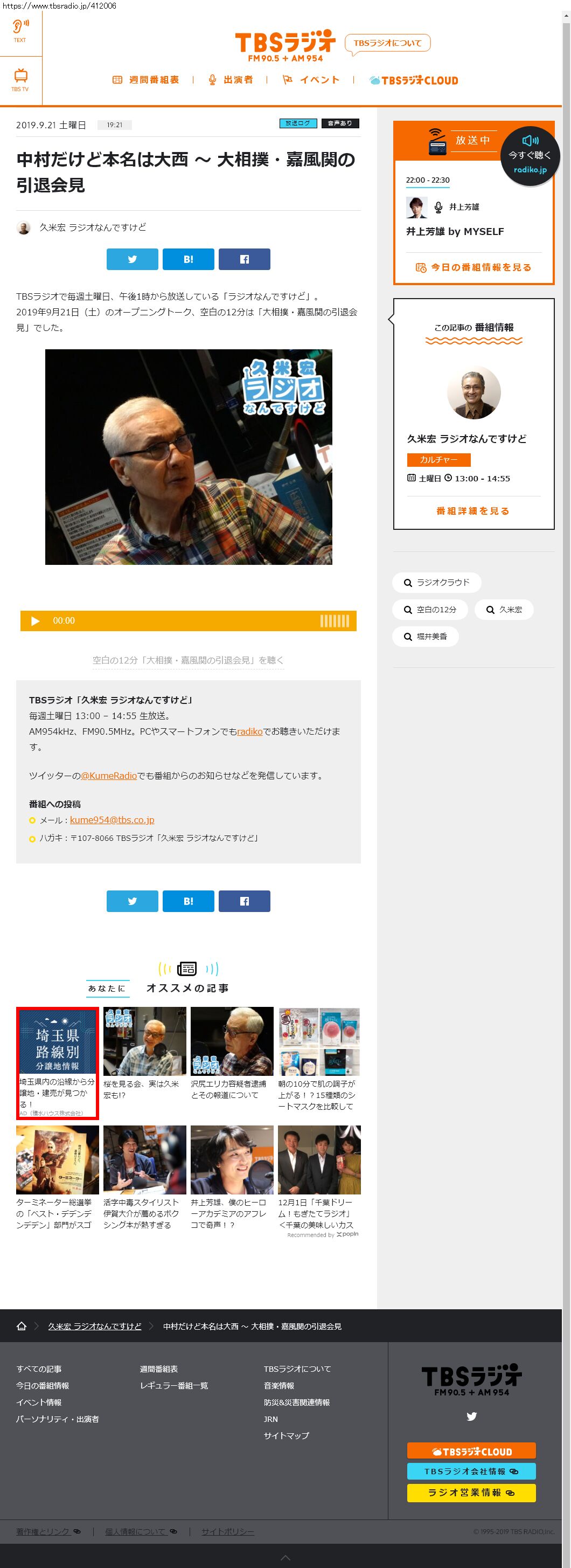This screenshot has height=1568, width=571.
Task: Email kume954@tbs.co.jp
Action: pyautogui.click(x=112, y=820)
